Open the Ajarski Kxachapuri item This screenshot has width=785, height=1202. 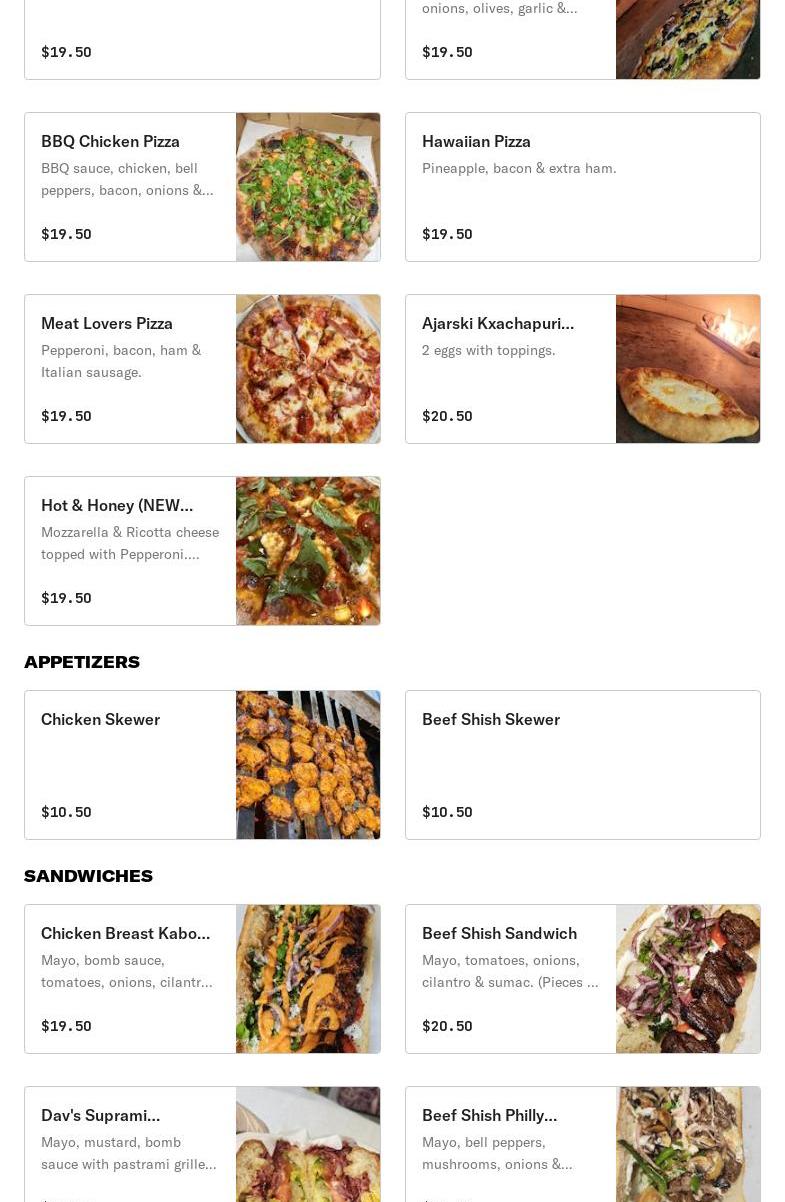click(582, 369)
